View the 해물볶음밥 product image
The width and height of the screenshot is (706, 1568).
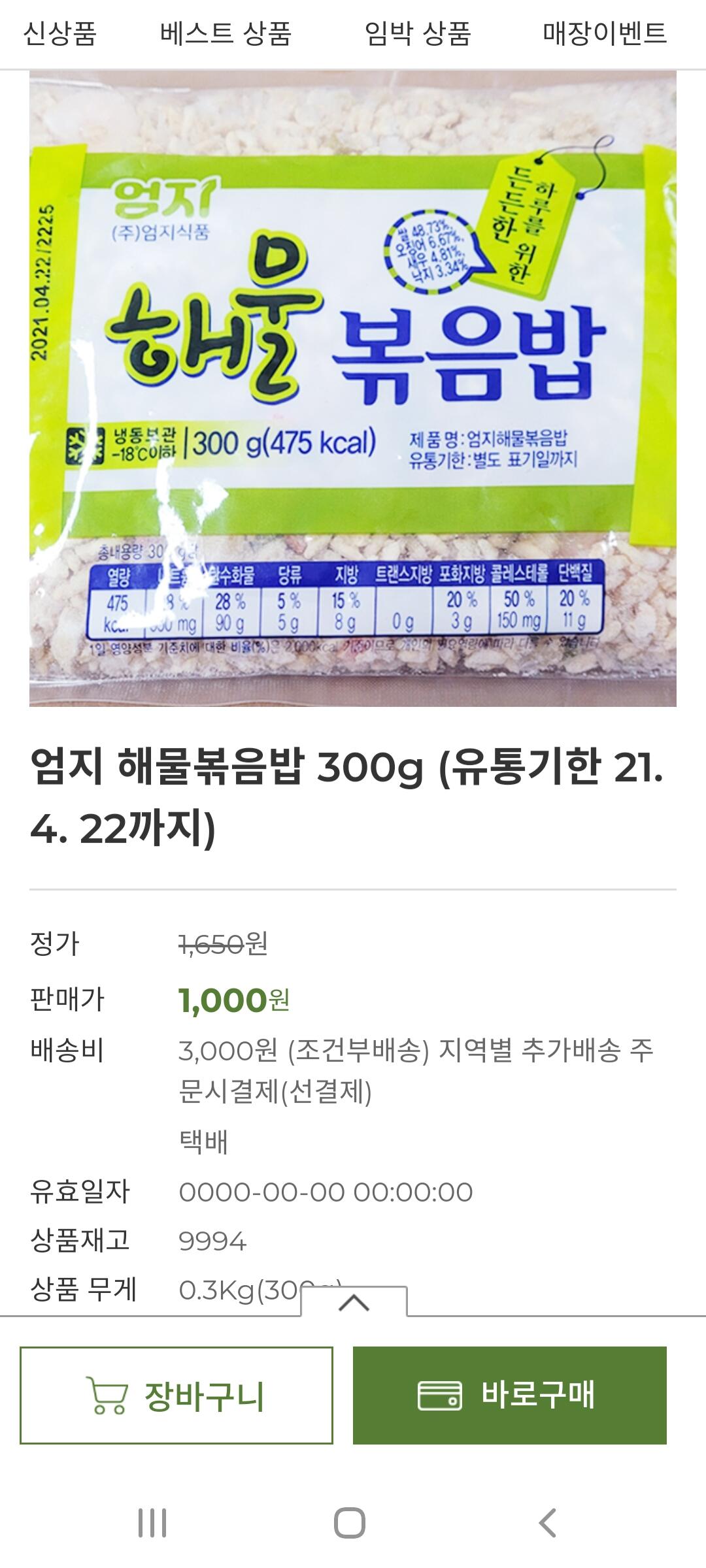click(353, 389)
